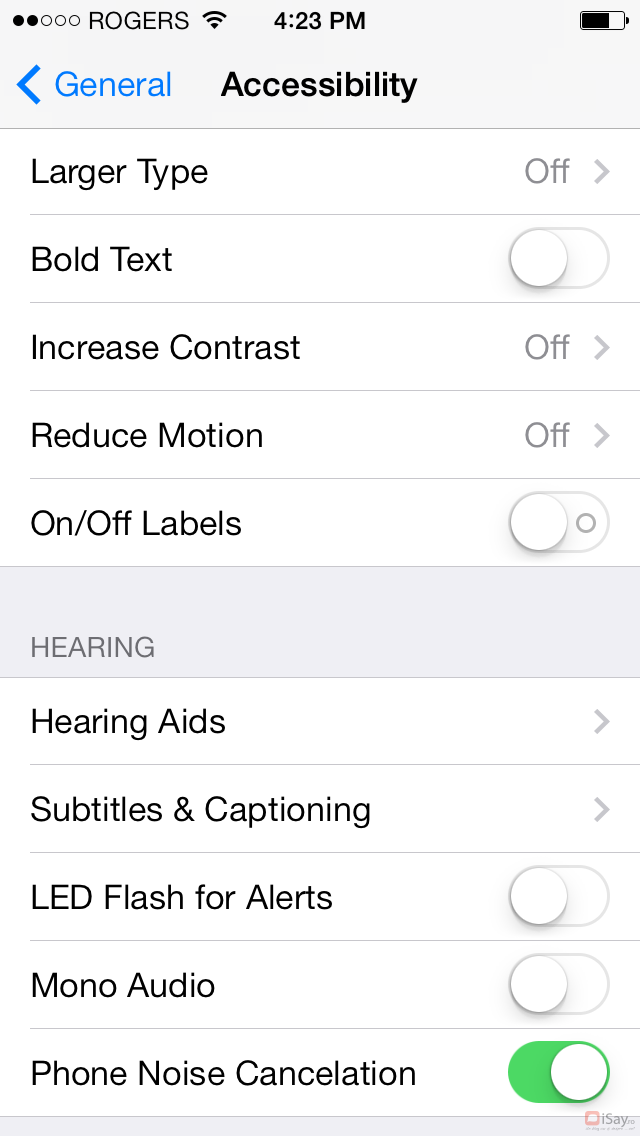Open Reduce Motion setting

pos(320,435)
